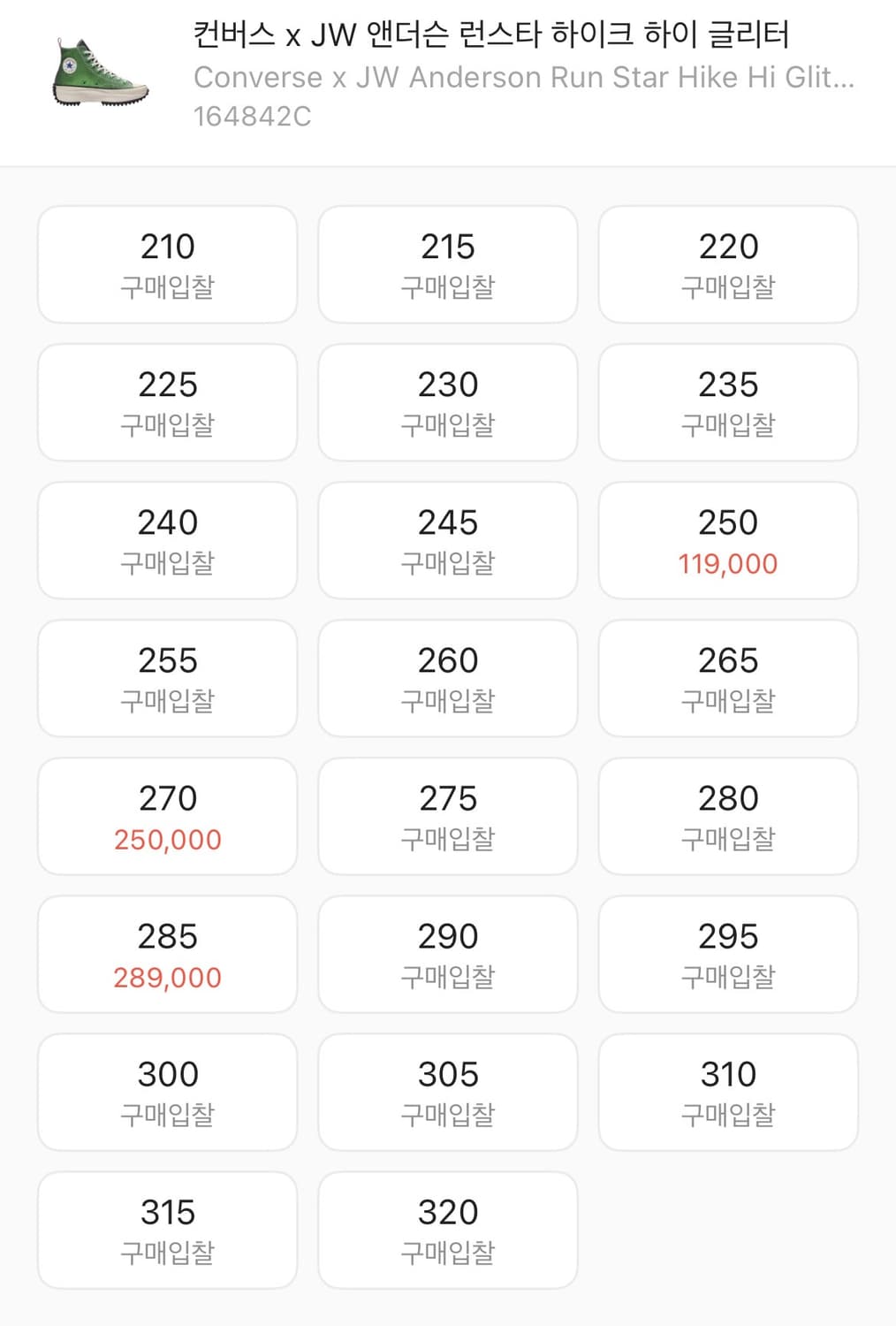Screen dimensions: 896x1326
Task: Choose size 275 purchase bid
Action: coord(447,816)
